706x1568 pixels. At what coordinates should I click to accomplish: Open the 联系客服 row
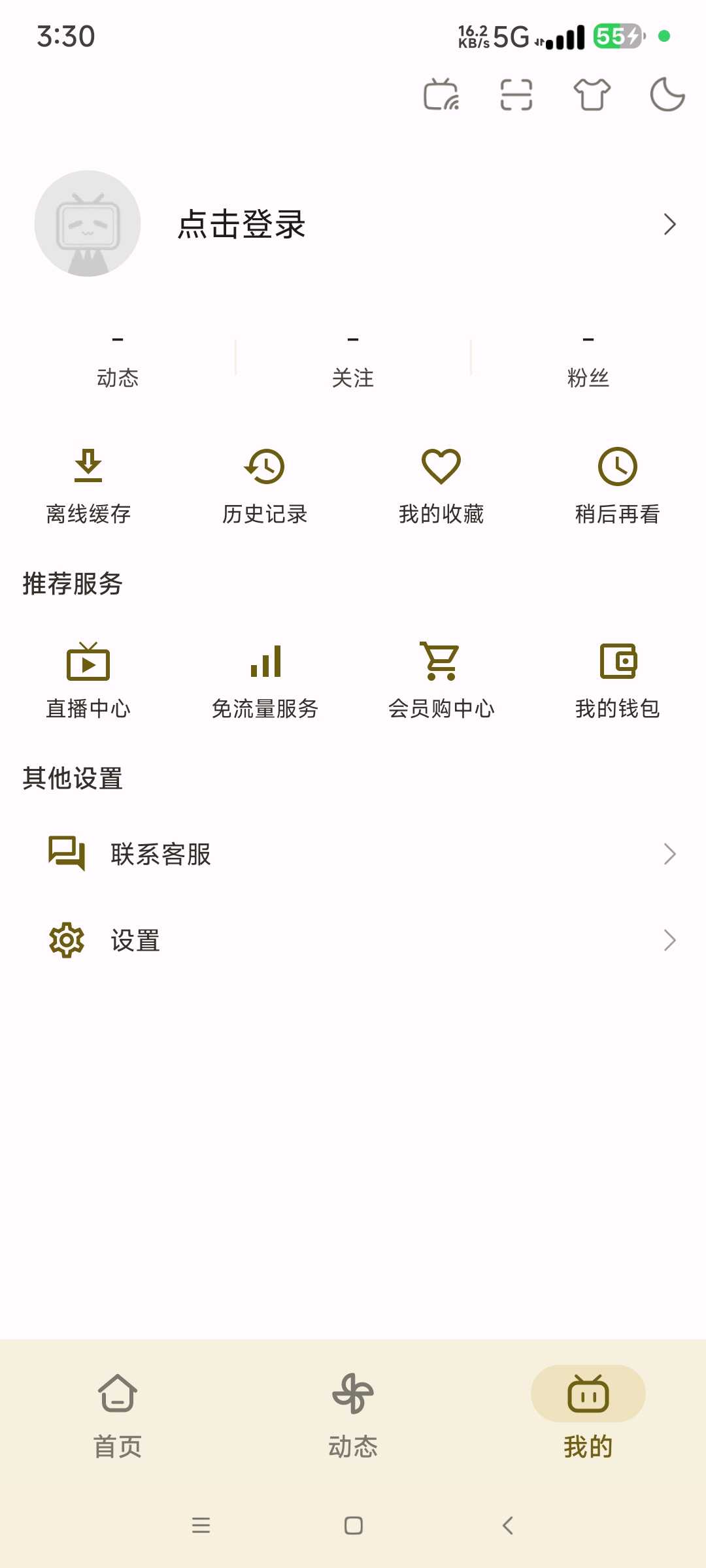pos(353,854)
